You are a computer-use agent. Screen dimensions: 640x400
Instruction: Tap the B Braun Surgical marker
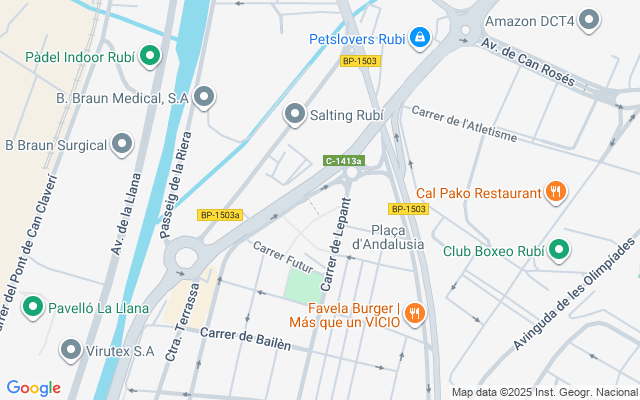click(122, 145)
